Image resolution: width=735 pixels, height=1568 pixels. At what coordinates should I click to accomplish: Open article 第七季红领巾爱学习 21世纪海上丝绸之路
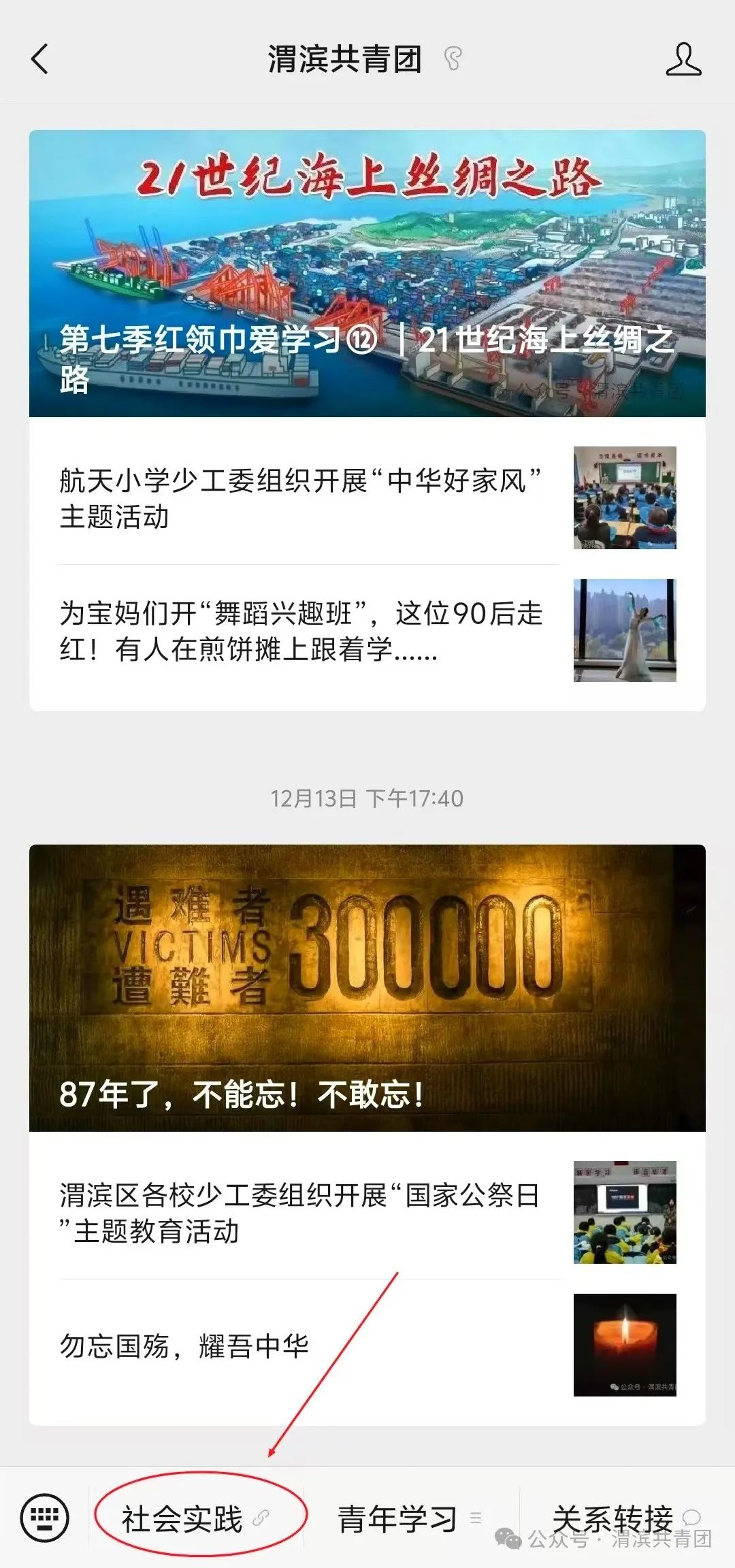point(367,273)
